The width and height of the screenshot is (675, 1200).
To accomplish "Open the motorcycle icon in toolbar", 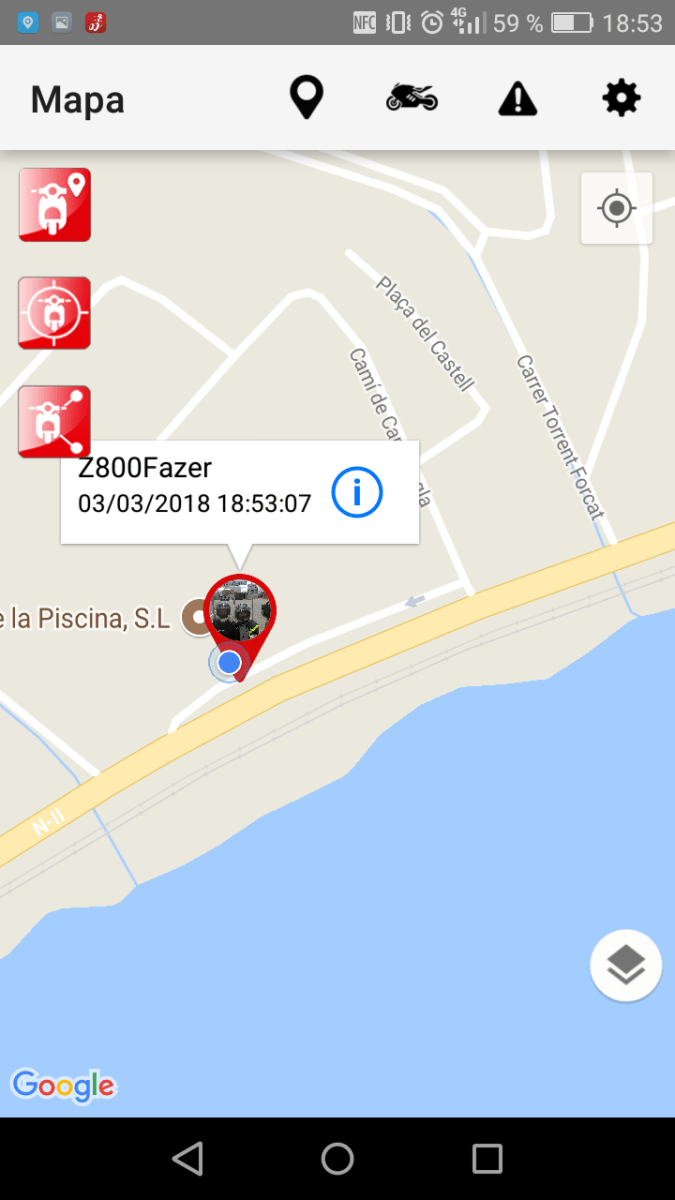I will click(x=412, y=98).
